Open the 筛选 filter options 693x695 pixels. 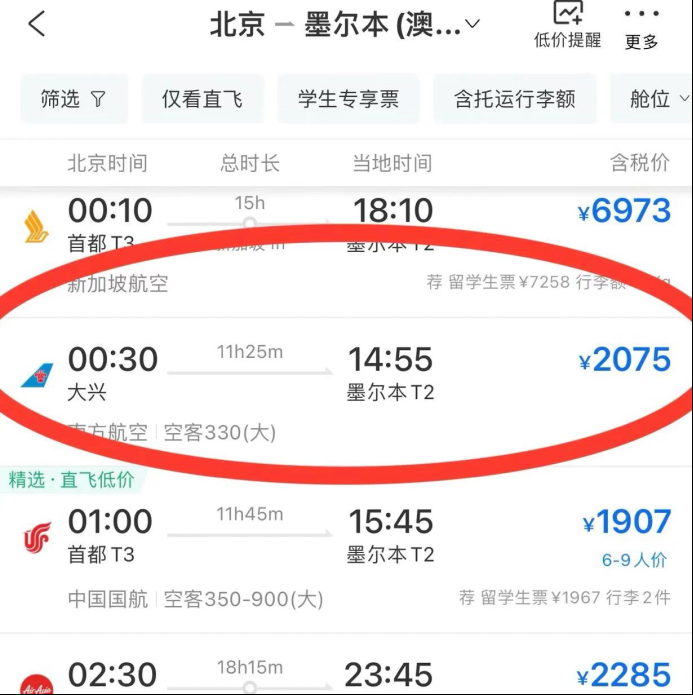(x=74, y=99)
